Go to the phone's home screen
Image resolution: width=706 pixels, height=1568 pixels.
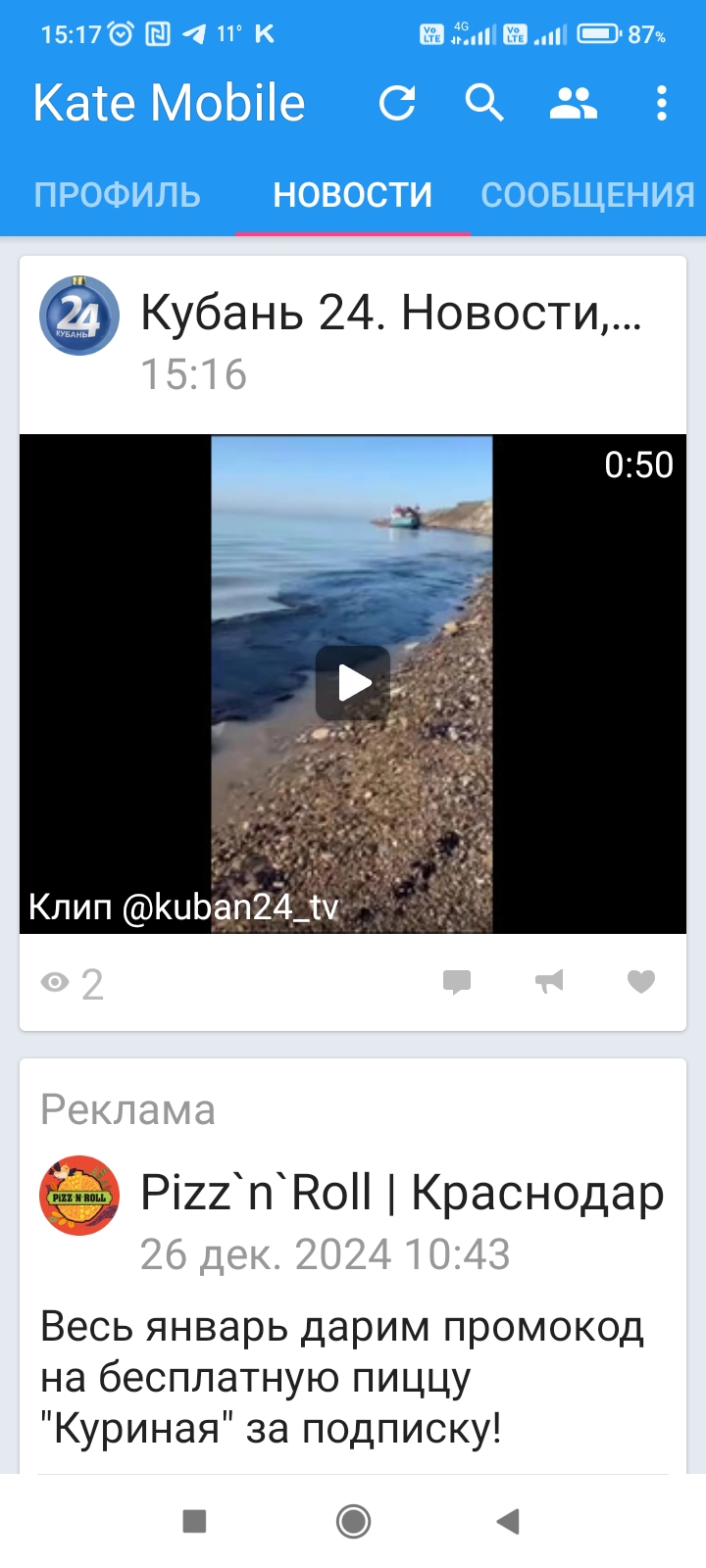tap(353, 1521)
